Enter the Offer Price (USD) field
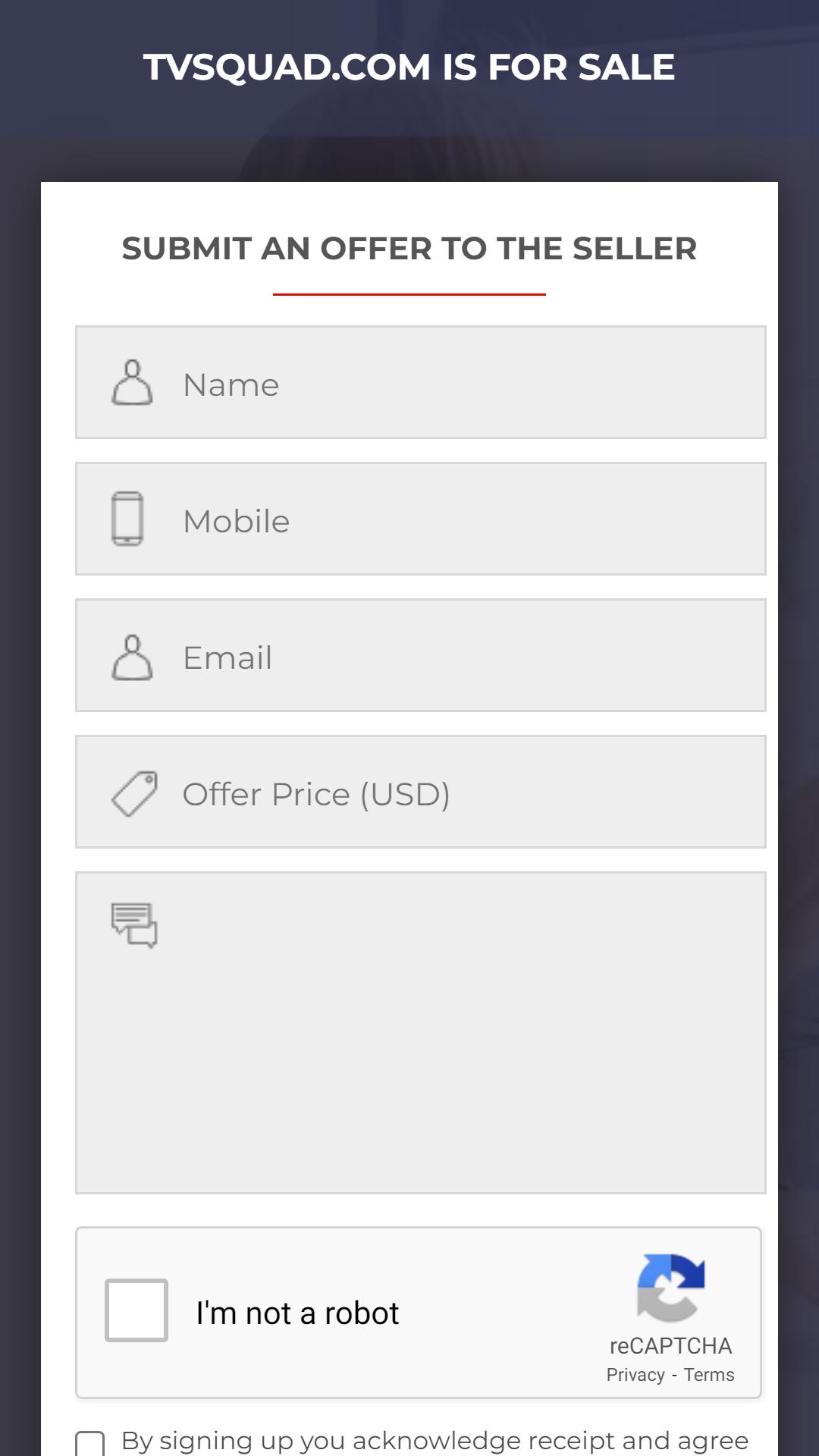819x1456 pixels. point(421,792)
